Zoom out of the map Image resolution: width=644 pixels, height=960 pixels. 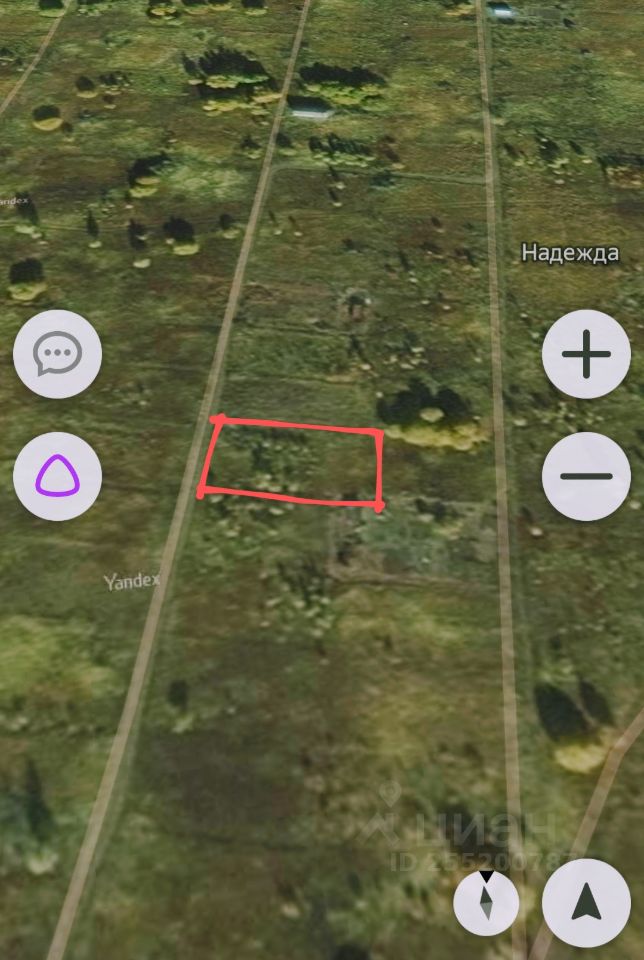586,476
